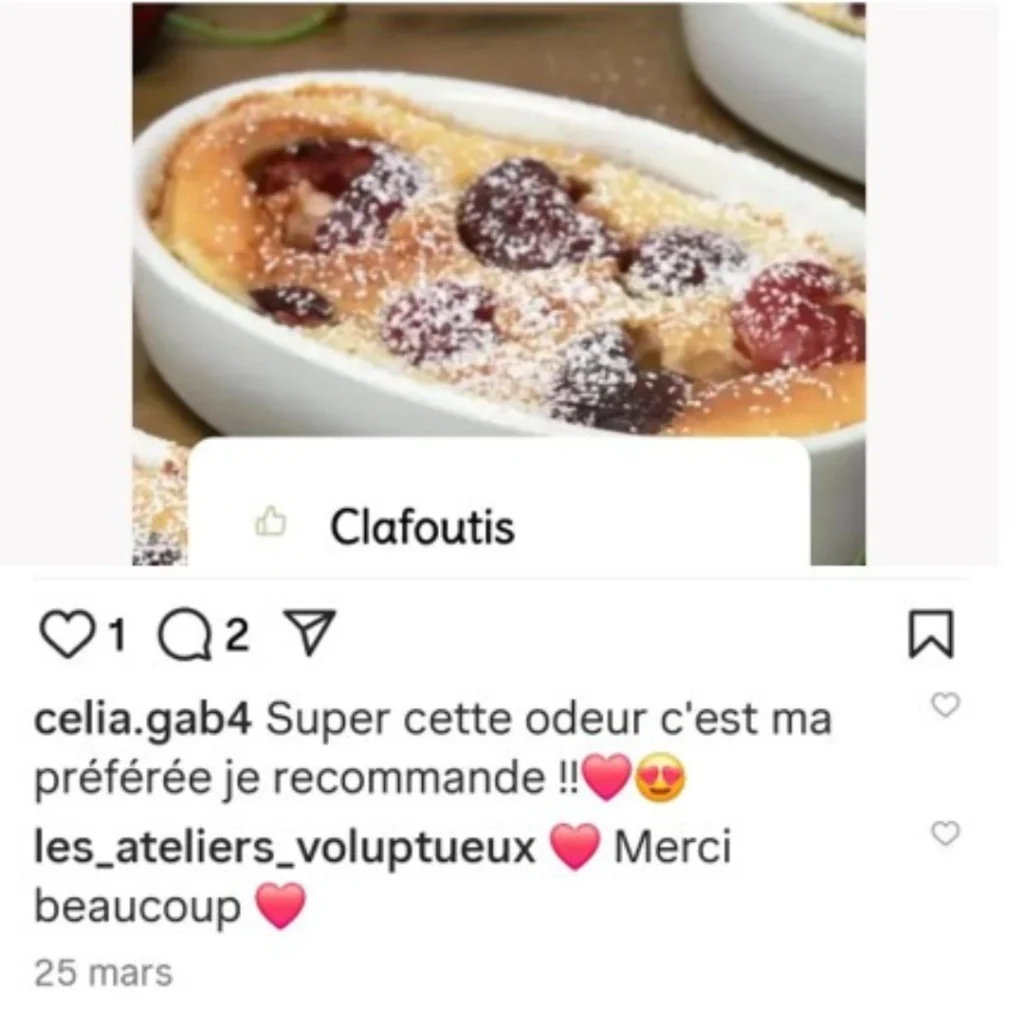Open celia.gab4's profile

point(145,719)
